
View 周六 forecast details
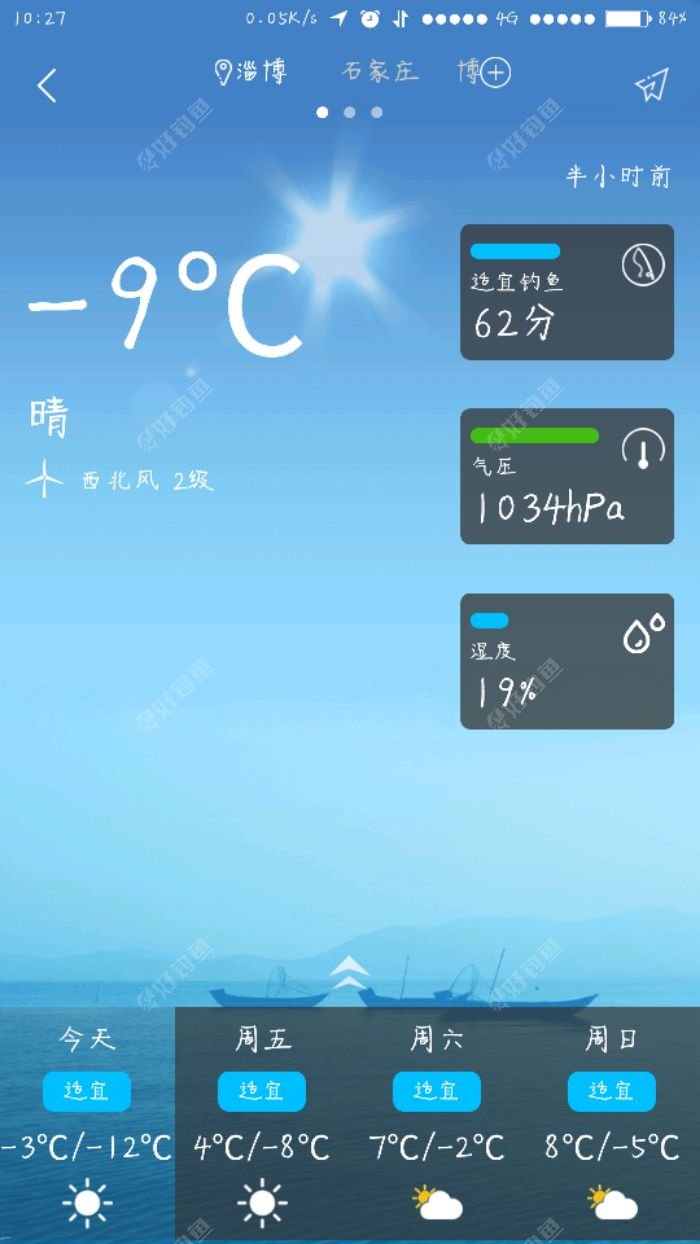(437, 1125)
